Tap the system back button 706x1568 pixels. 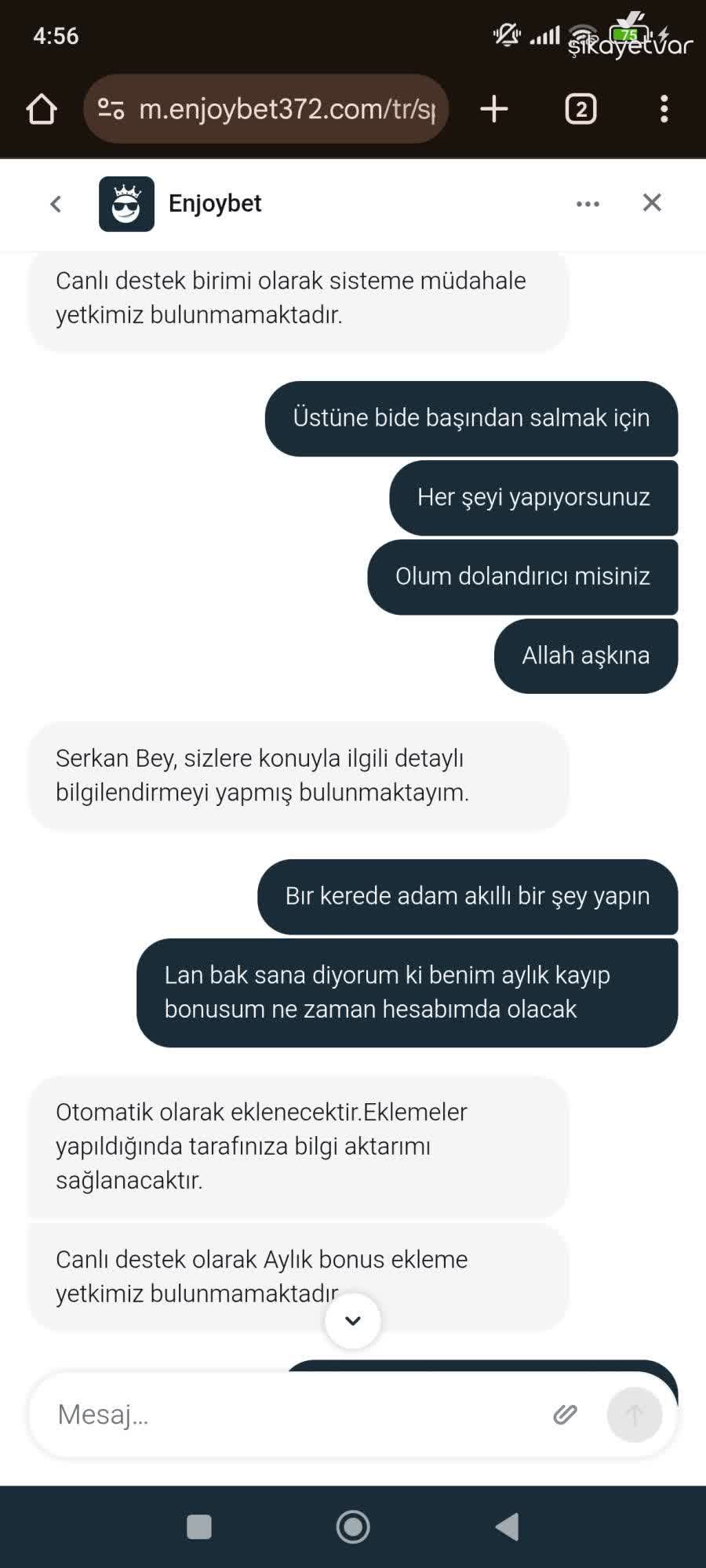(507, 1526)
